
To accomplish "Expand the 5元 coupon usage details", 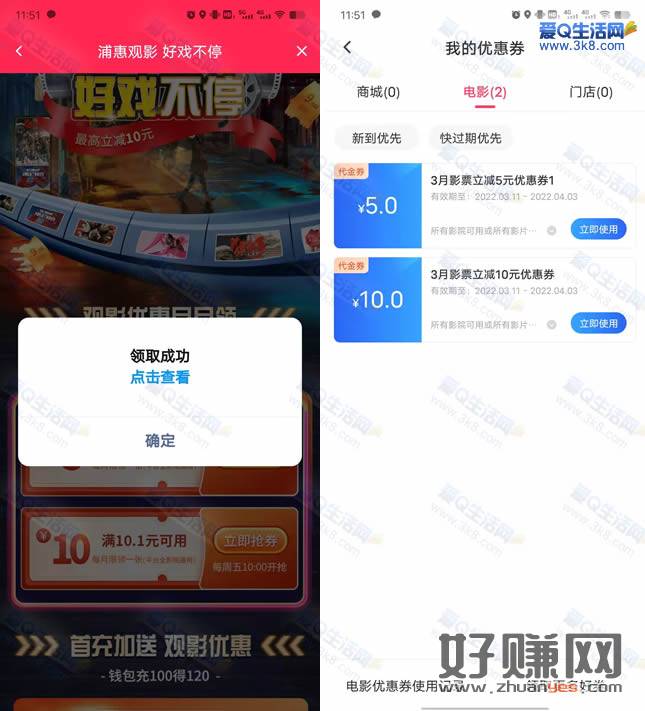I will coord(551,230).
